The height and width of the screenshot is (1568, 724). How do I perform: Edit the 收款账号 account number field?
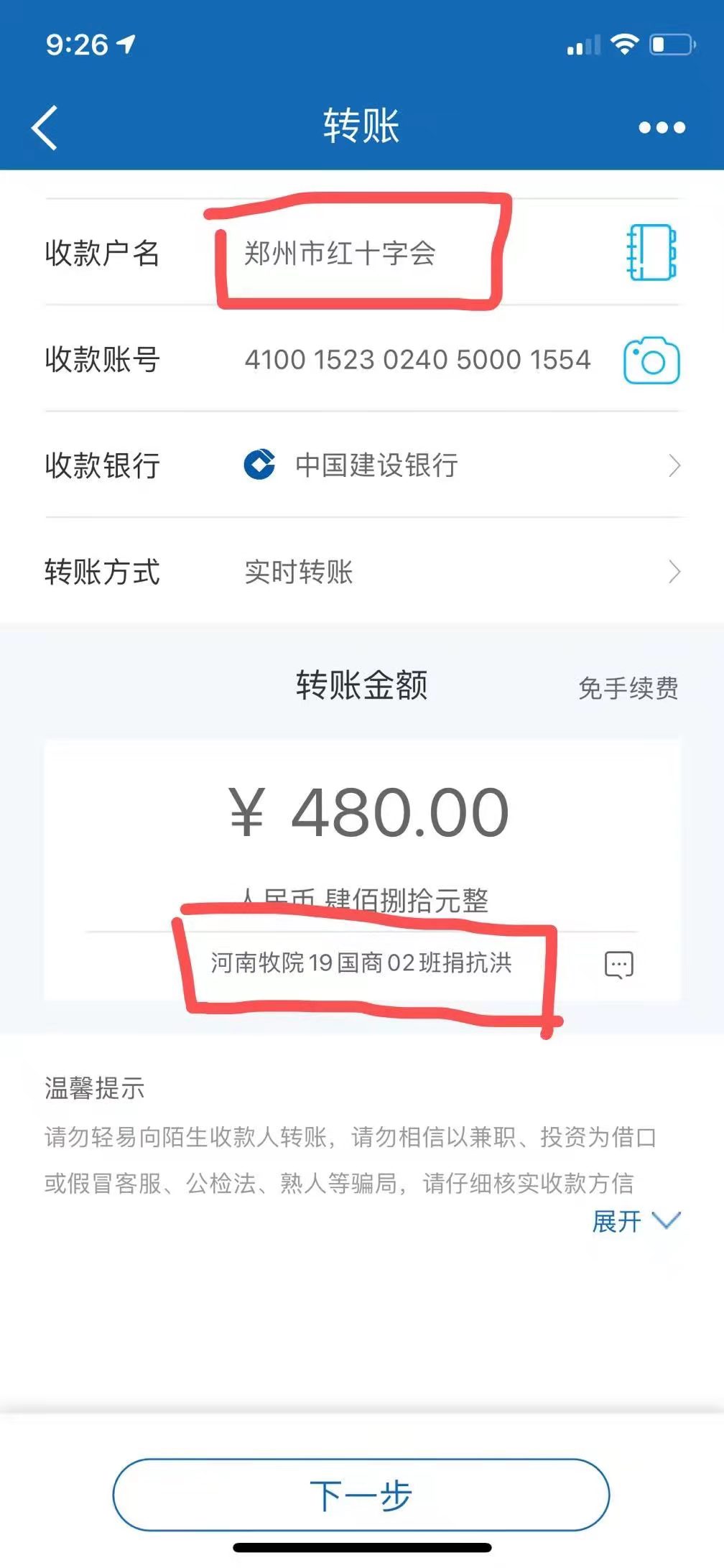click(x=417, y=359)
